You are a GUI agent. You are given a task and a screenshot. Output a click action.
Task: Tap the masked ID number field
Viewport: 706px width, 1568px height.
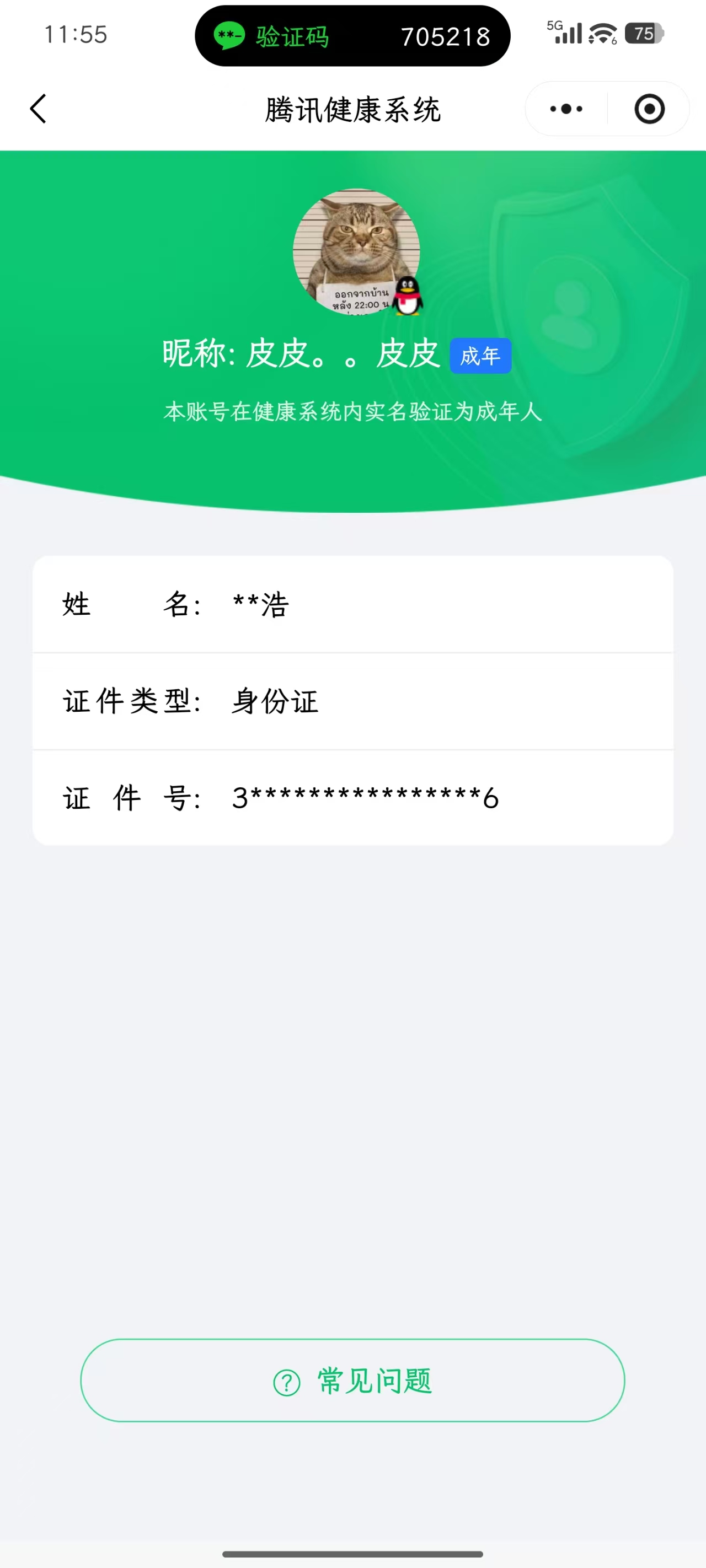click(x=365, y=797)
